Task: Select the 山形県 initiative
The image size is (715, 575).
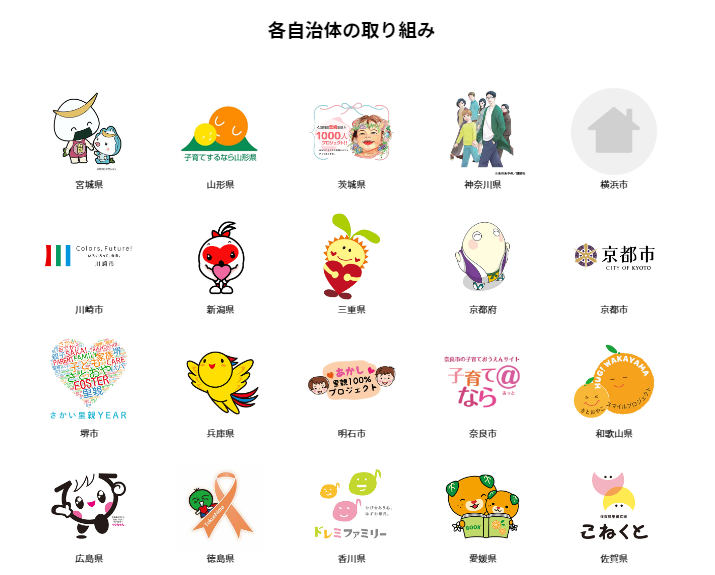Action: 220,133
